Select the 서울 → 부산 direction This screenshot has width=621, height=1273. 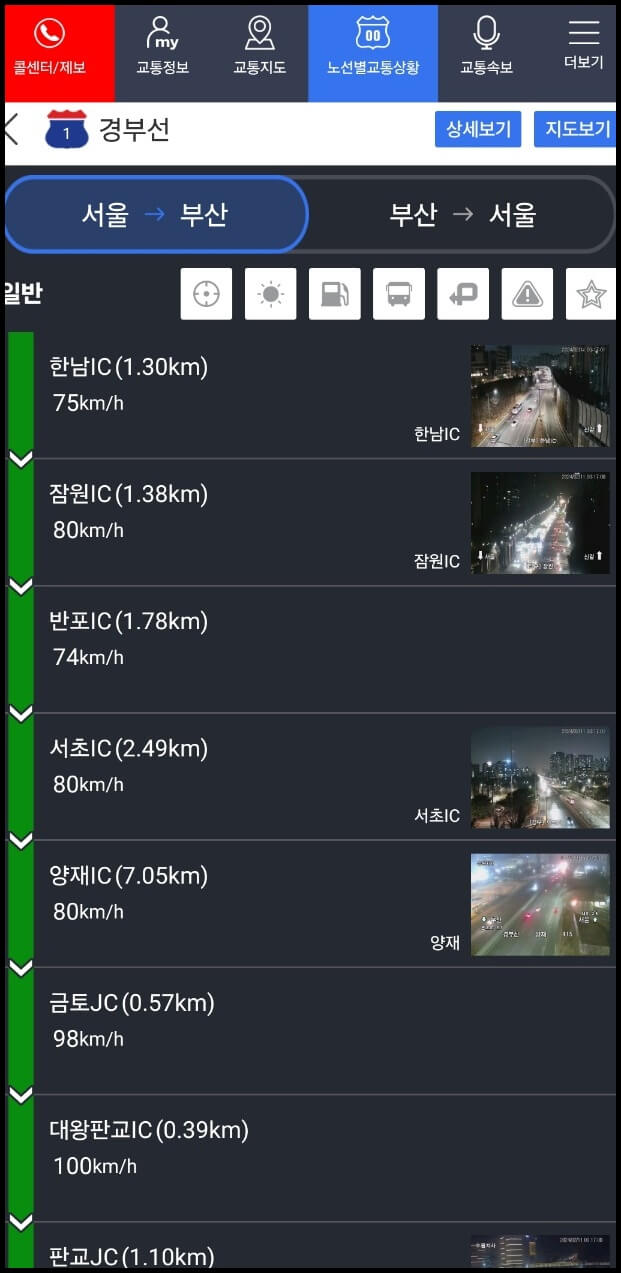[156, 214]
